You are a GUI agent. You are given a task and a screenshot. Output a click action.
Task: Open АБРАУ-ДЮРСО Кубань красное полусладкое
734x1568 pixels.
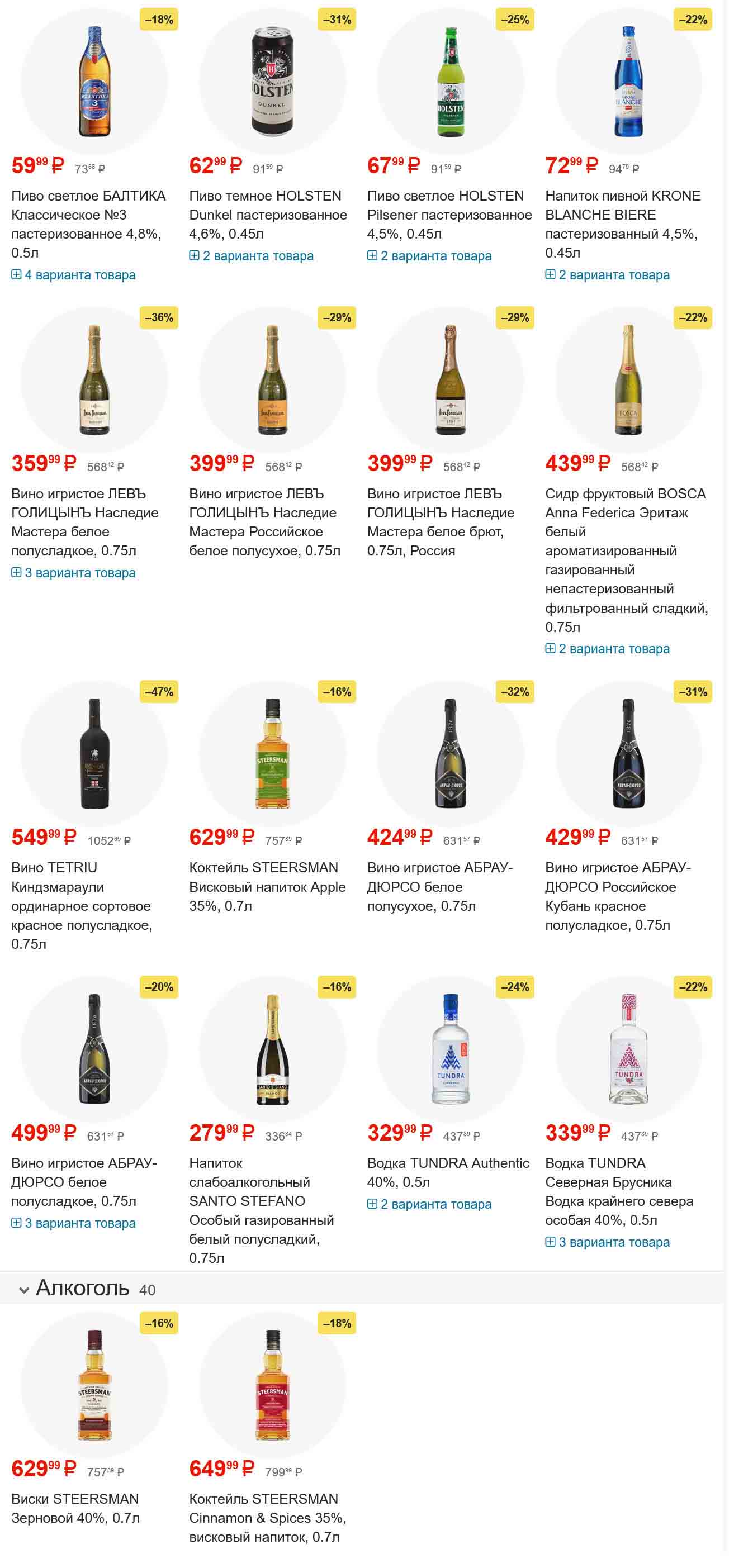coord(618,896)
